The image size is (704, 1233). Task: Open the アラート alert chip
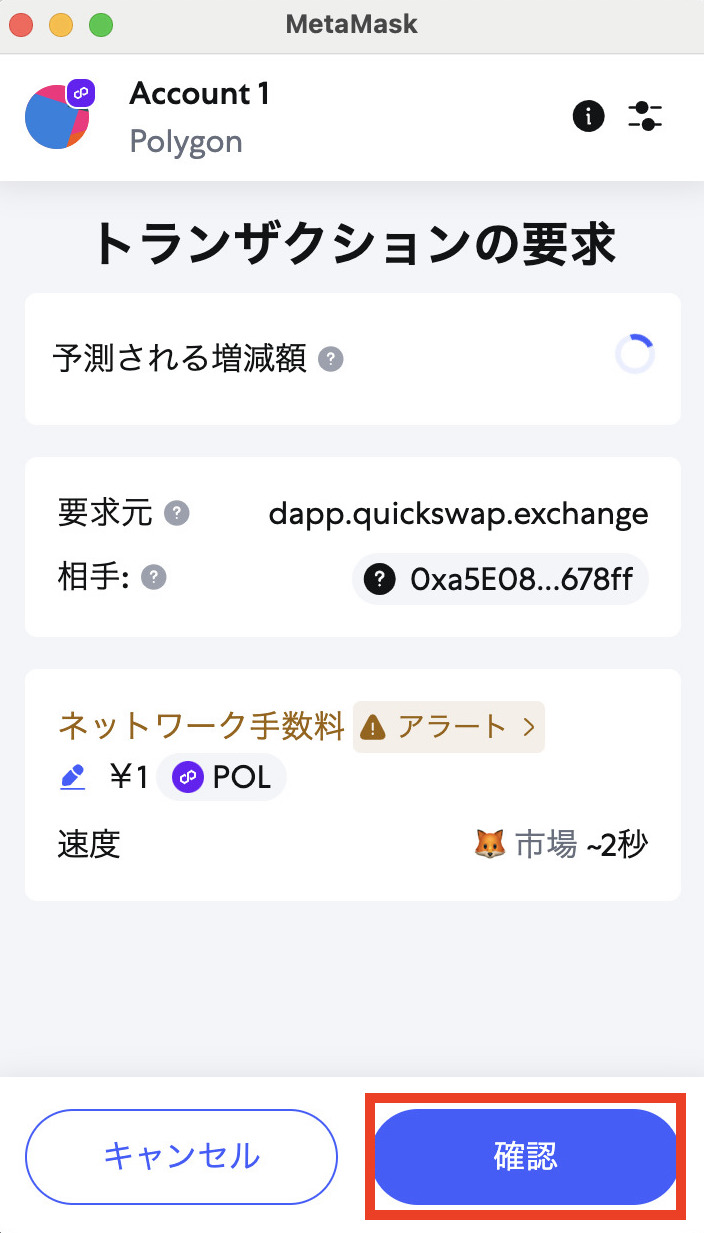coord(449,727)
